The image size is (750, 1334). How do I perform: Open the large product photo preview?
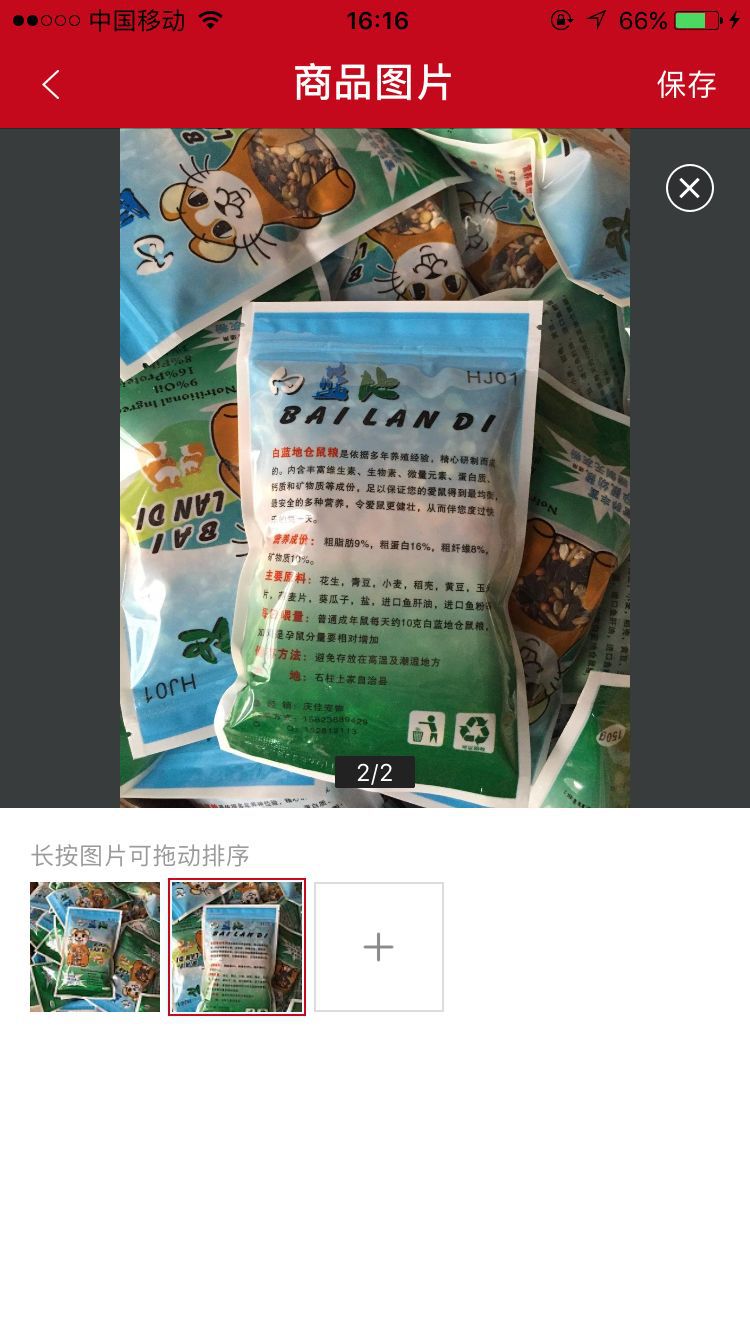(375, 468)
